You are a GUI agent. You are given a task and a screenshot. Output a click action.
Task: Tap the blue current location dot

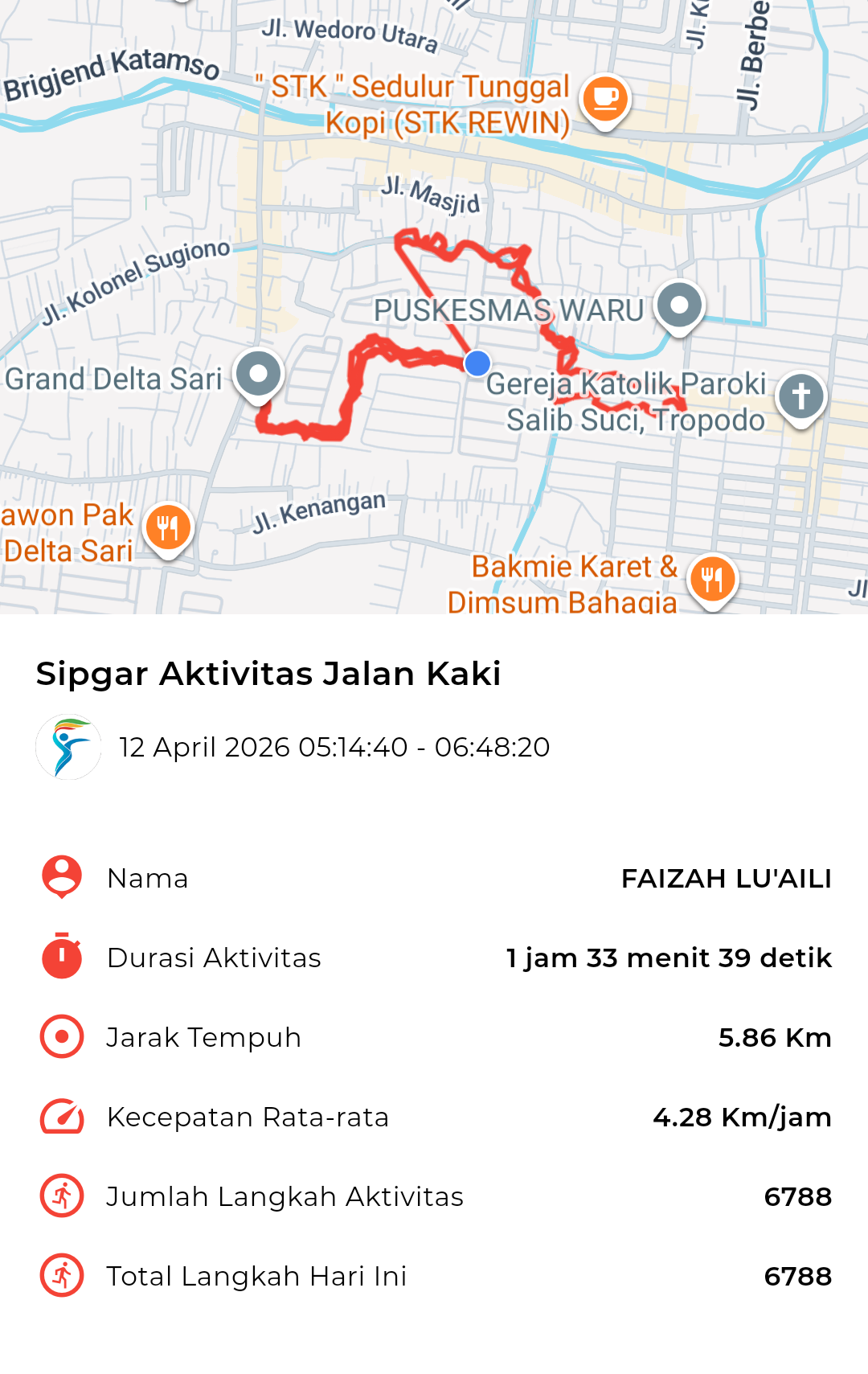[x=477, y=363]
